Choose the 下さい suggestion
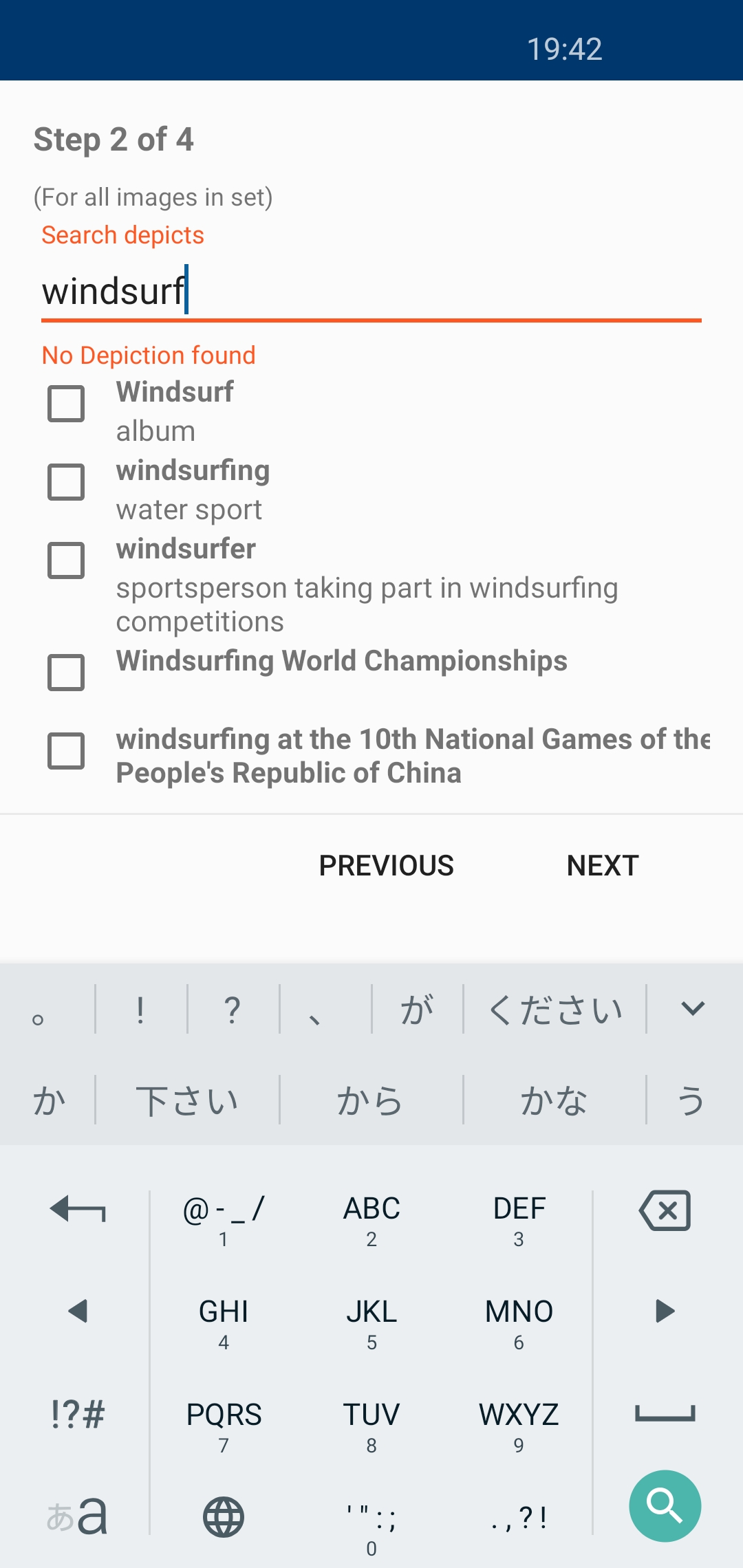 (x=188, y=1100)
